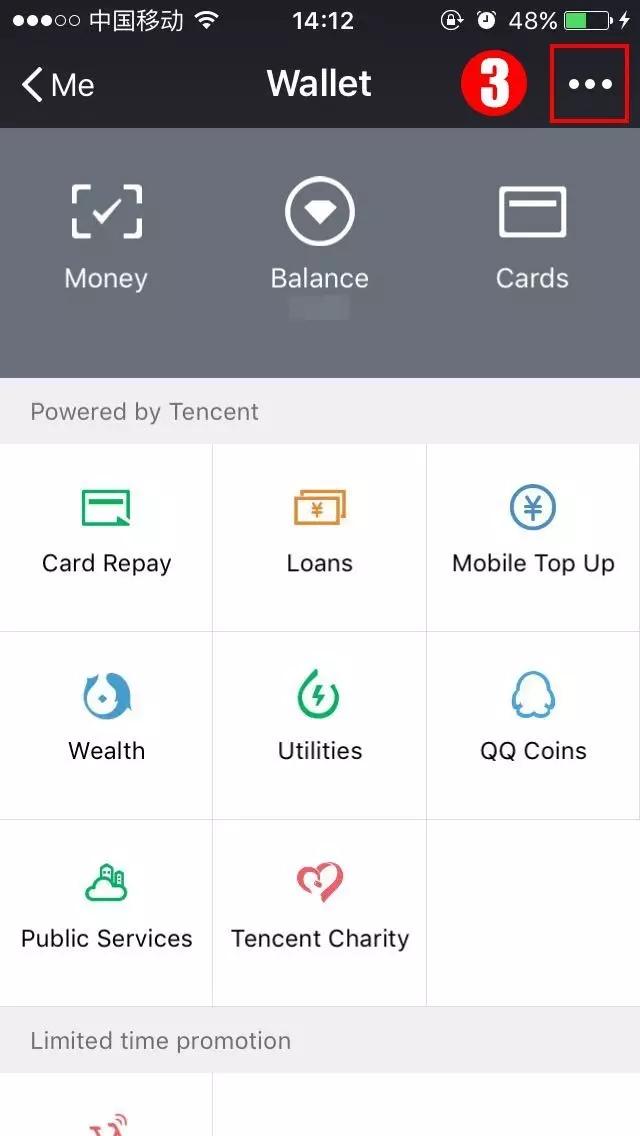Screen dimensions: 640x1136
Task: Open the three-dot overflow menu
Action: point(590,84)
